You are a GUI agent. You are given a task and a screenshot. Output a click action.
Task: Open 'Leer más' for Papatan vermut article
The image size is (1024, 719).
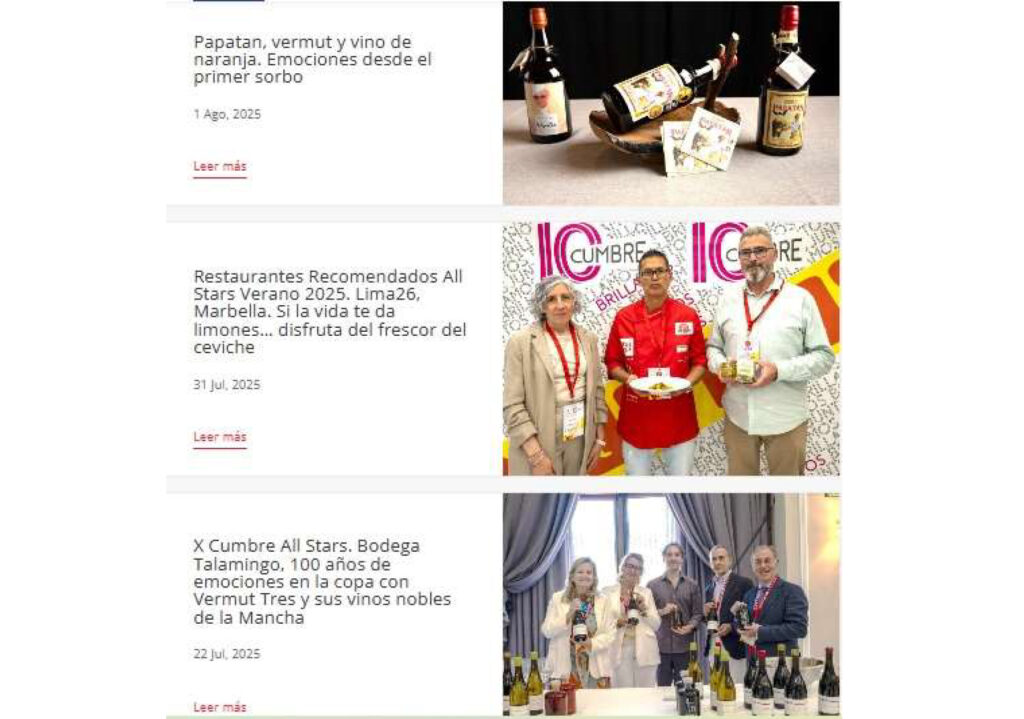tap(220, 167)
